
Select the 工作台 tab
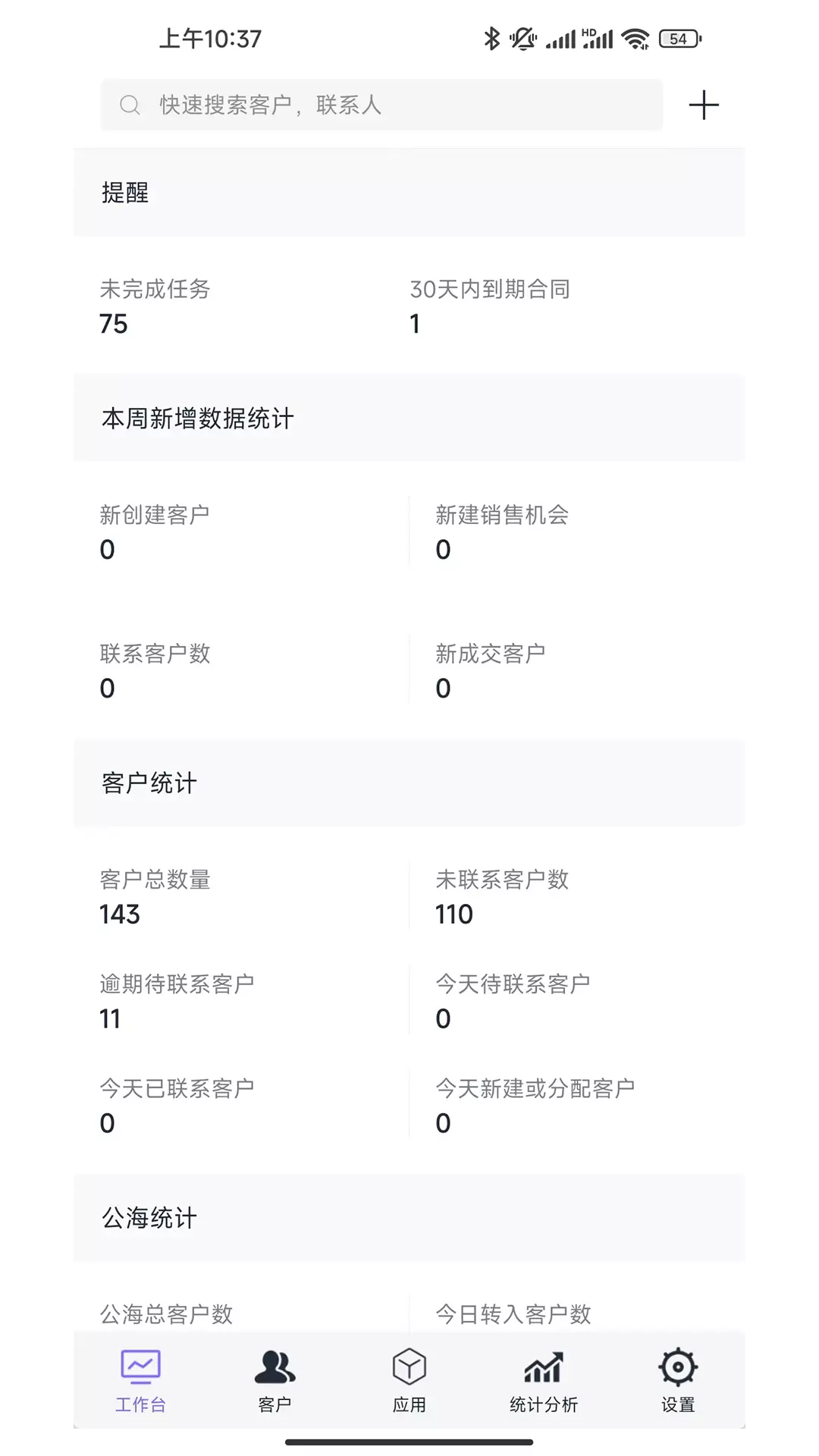140,1381
